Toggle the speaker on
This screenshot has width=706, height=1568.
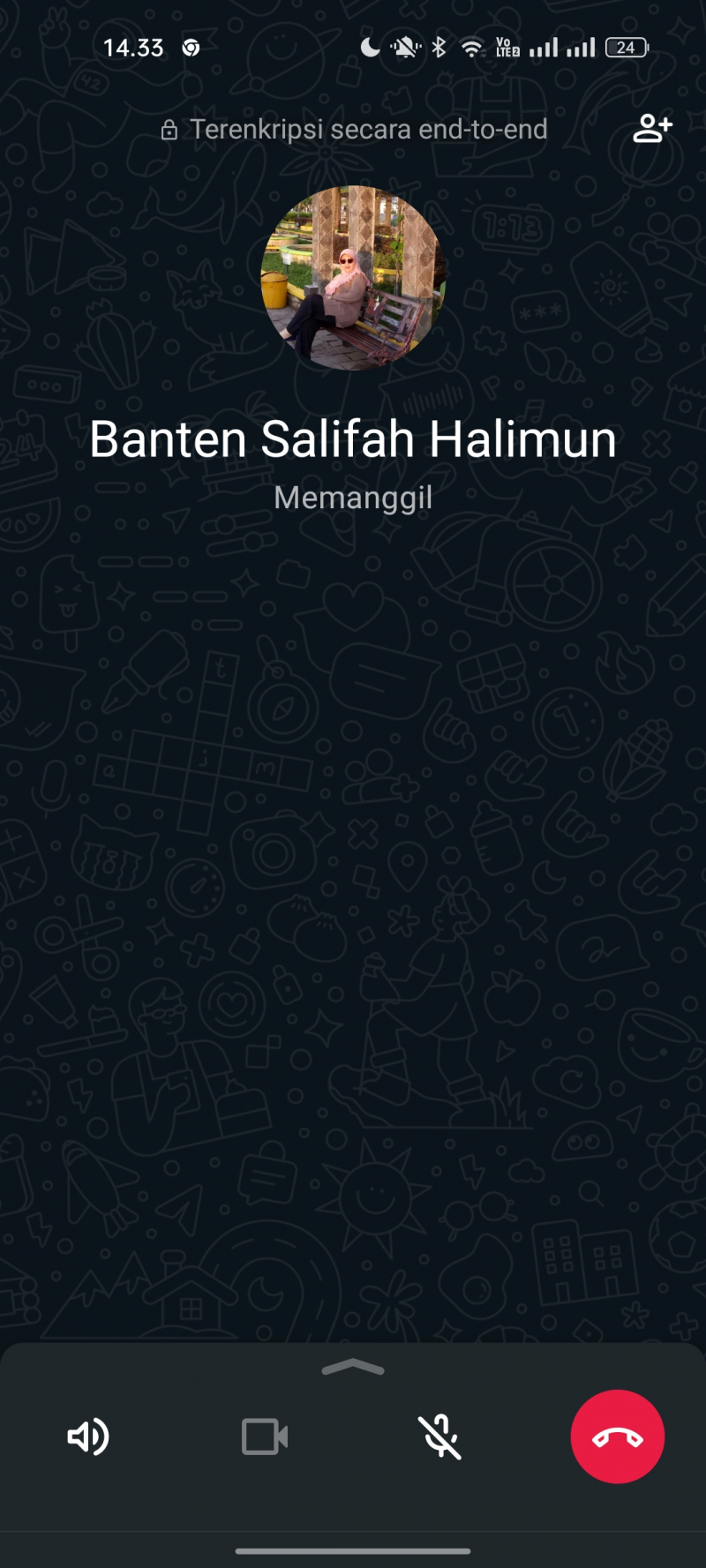88,1437
